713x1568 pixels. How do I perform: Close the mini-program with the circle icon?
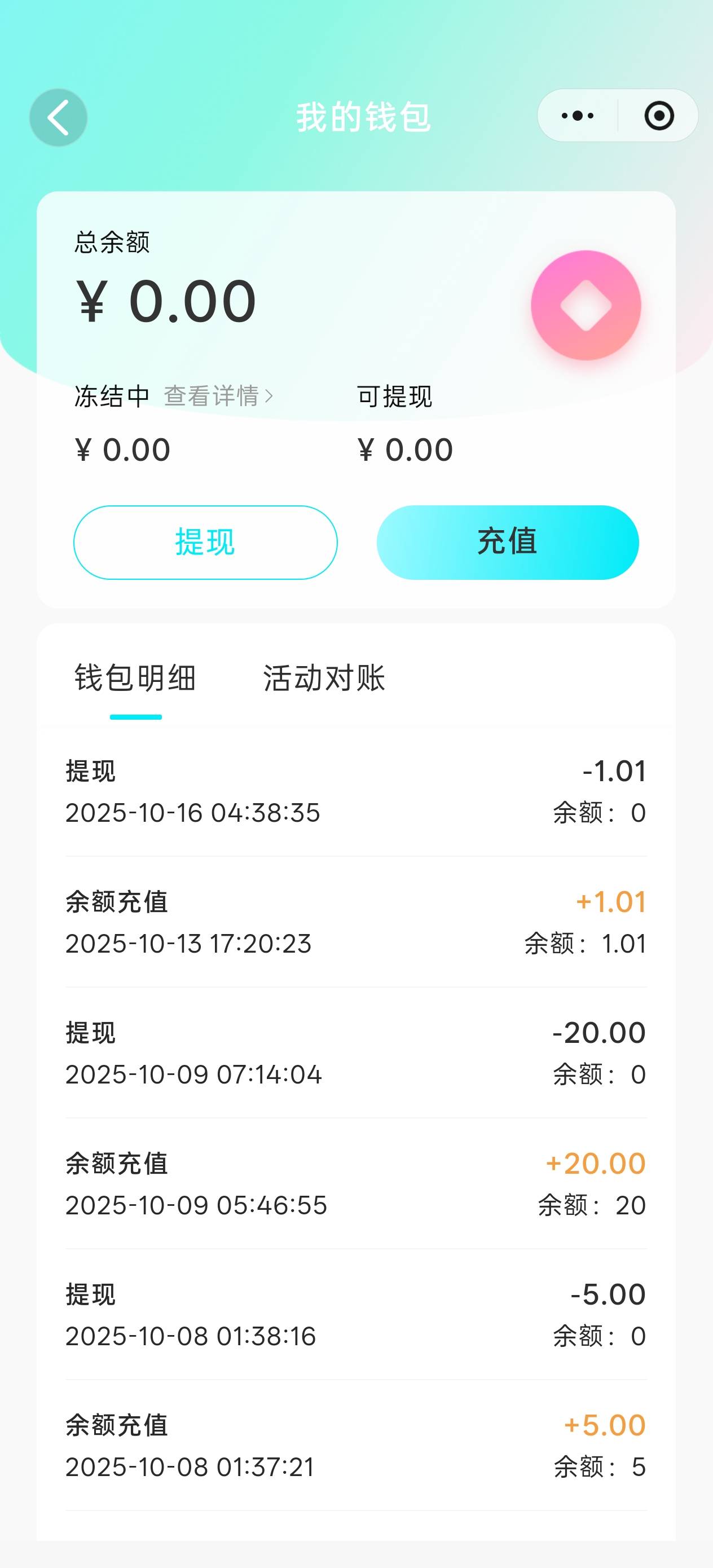[x=659, y=116]
